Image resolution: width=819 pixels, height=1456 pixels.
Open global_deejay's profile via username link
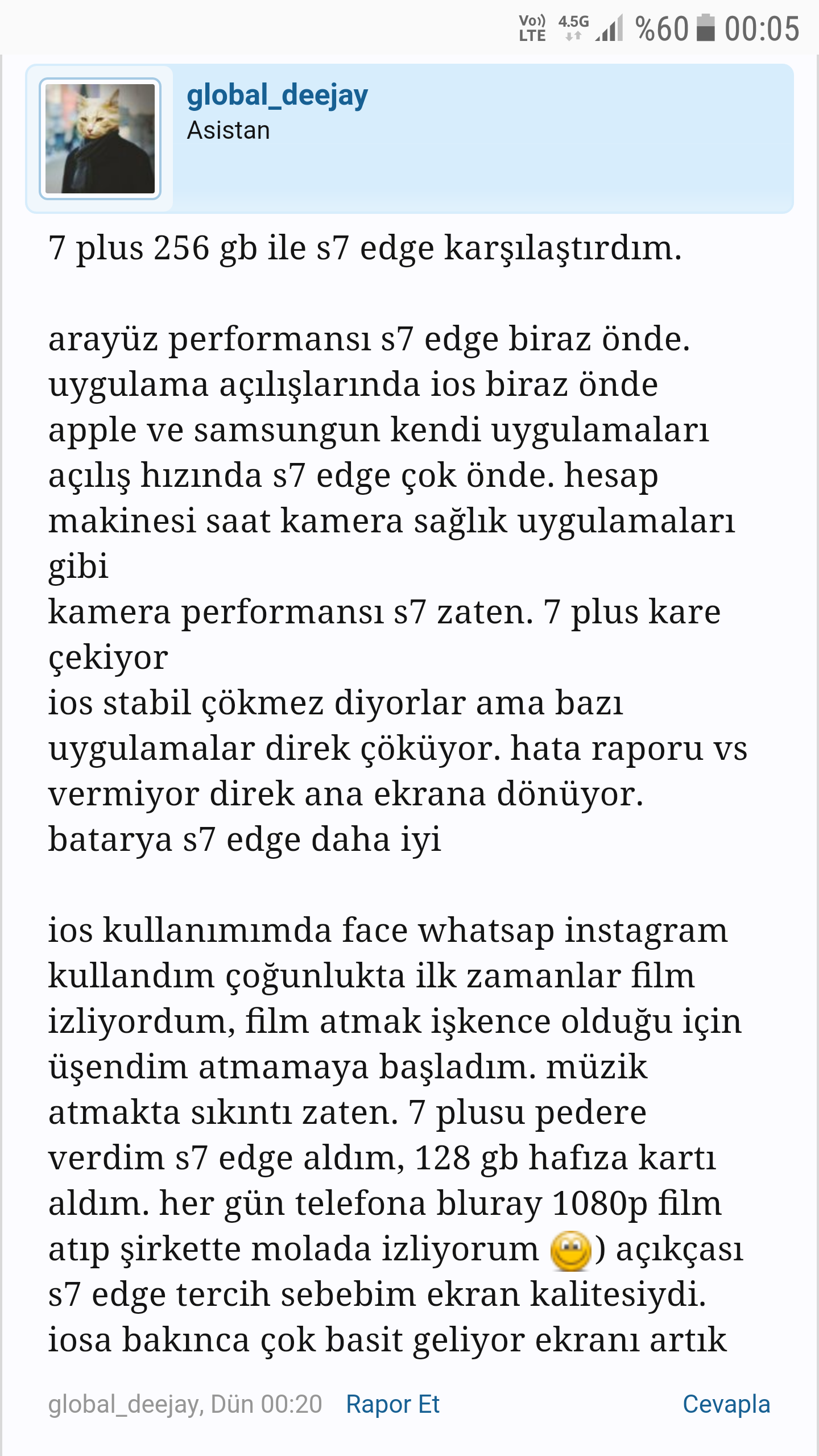coord(277,96)
